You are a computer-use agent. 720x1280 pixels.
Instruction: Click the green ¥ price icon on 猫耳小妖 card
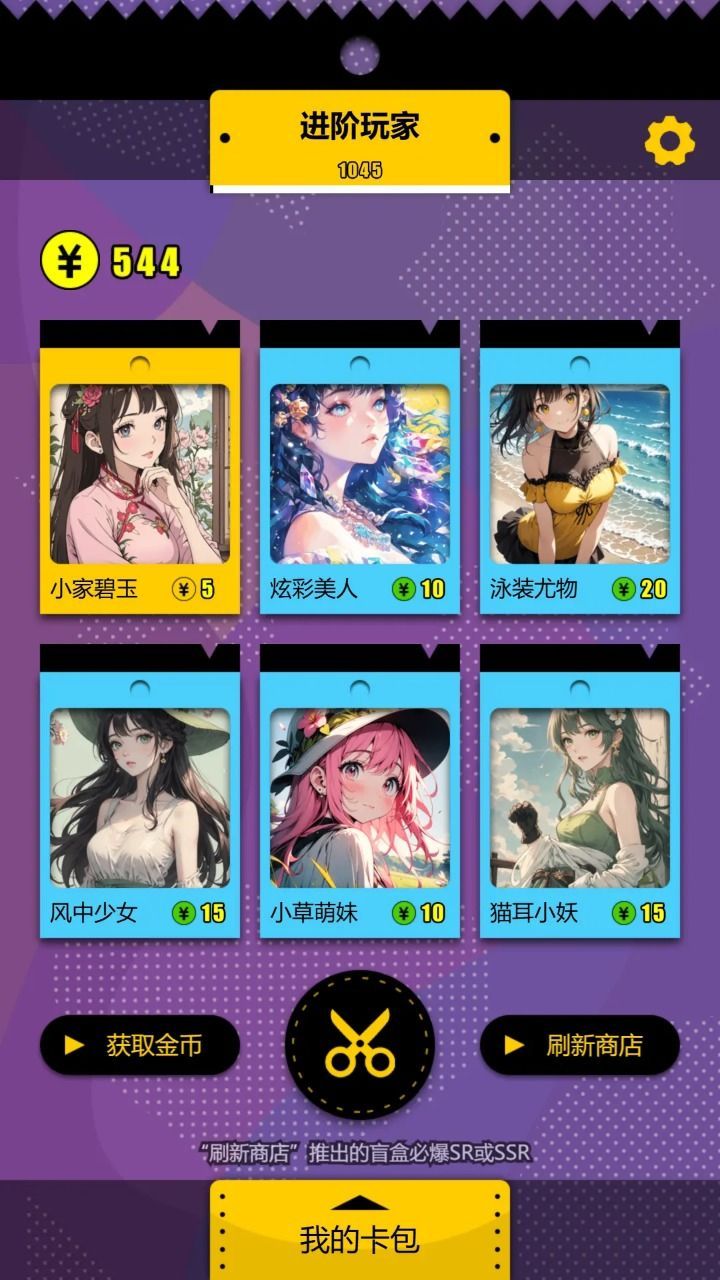coord(623,913)
